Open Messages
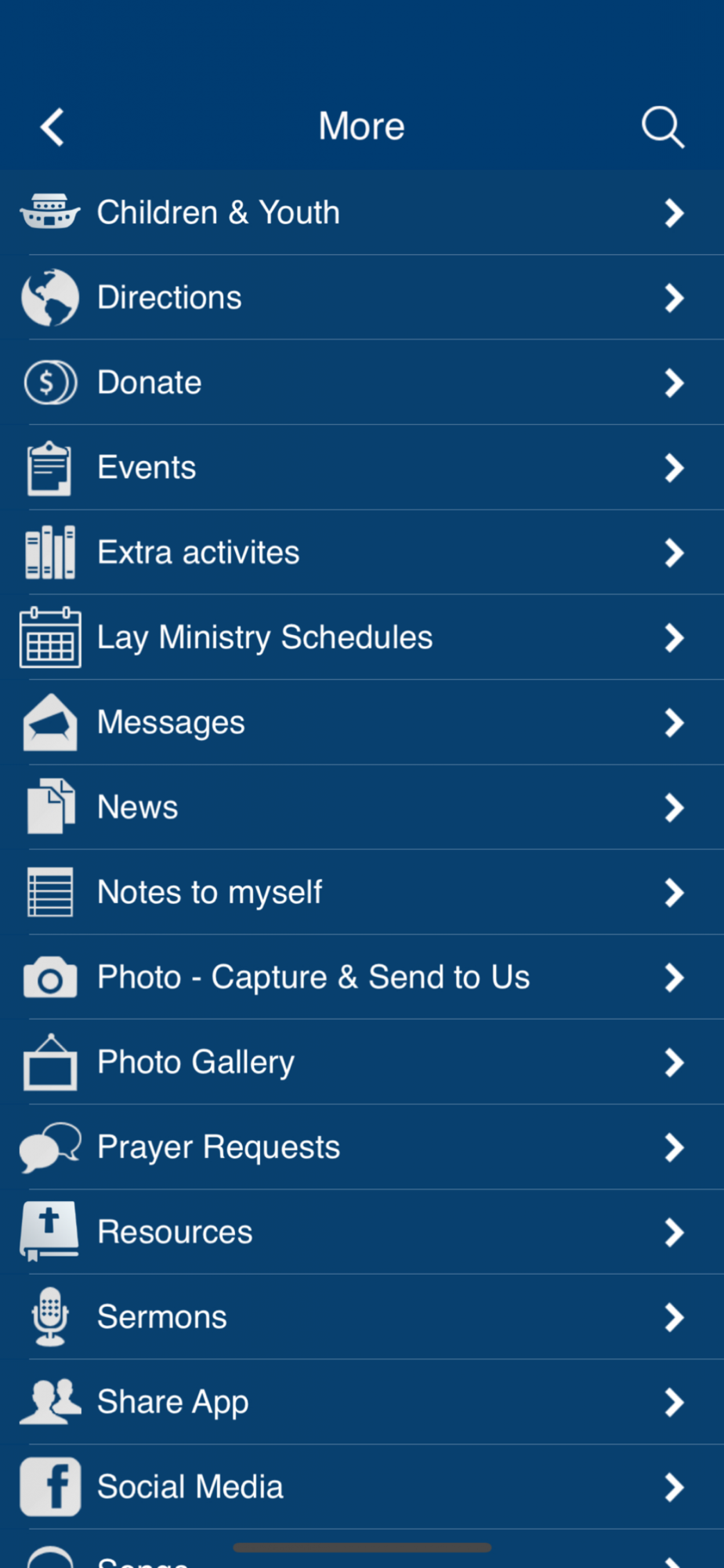 coord(362,722)
